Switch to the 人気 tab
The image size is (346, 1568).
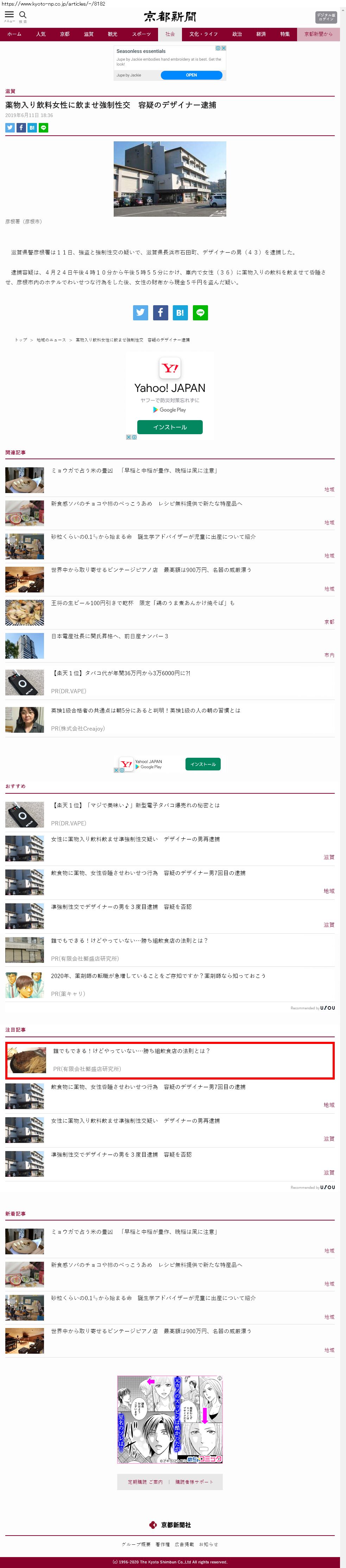(41, 34)
